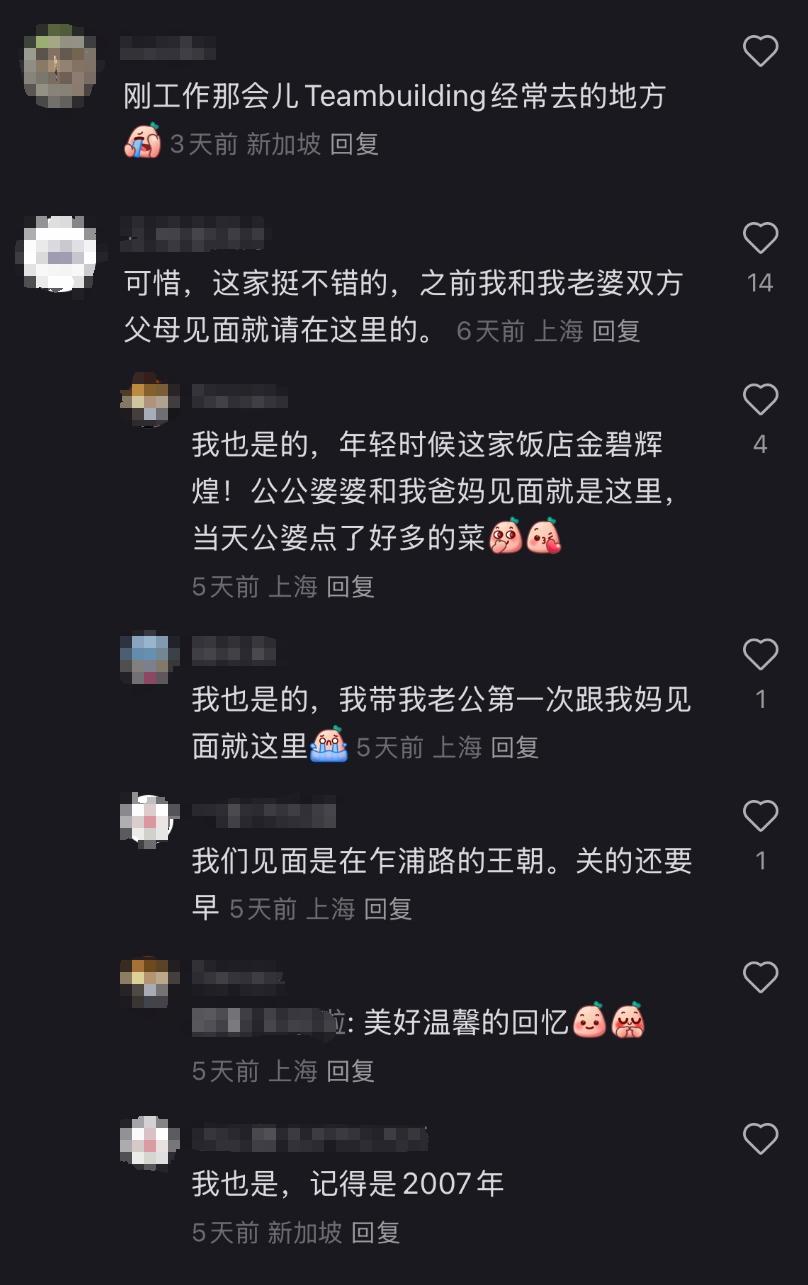Tap 回复 under the 乍浦路的王朝 comment
Viewport: 808px width, 1285px height.
click(388, 909)
